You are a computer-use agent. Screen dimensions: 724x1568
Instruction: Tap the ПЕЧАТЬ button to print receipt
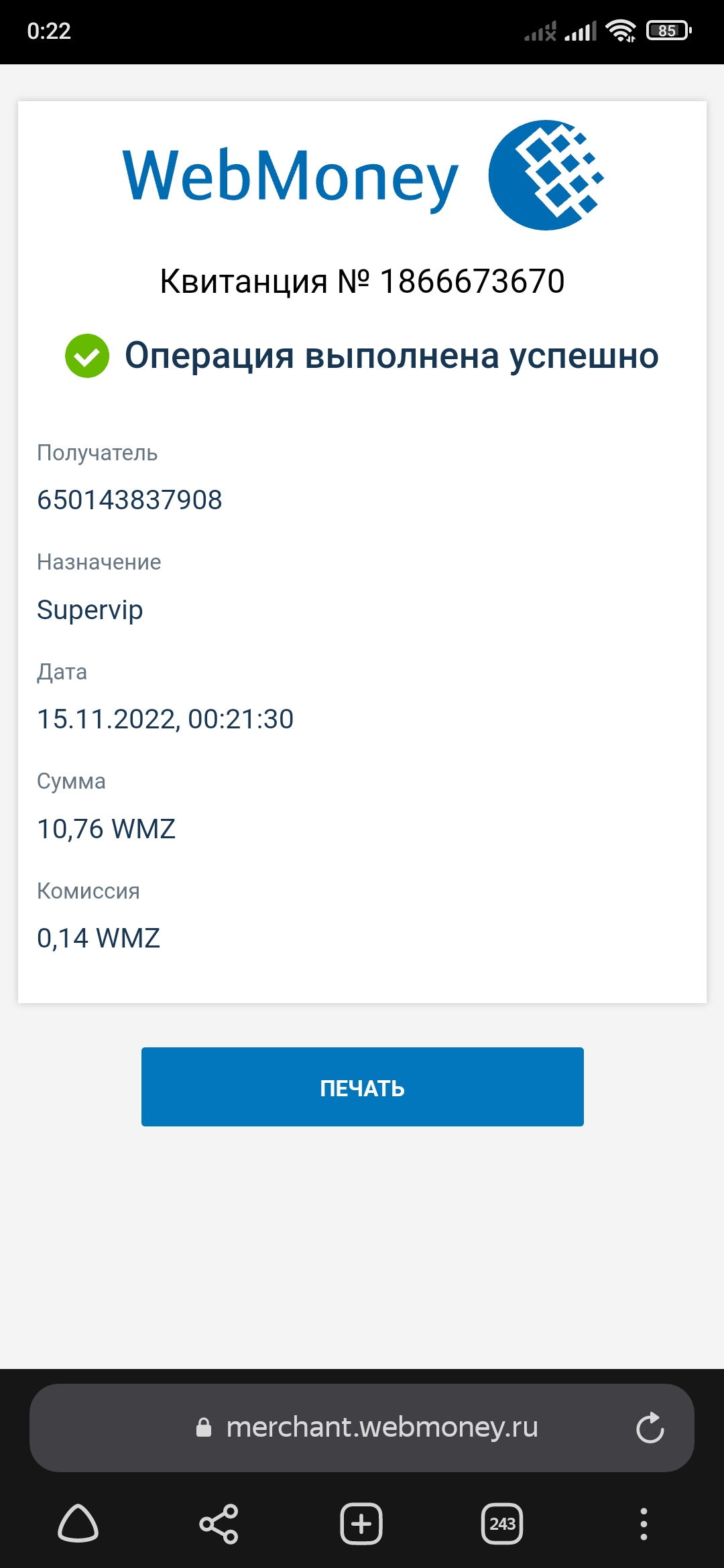[x=362, y=1087]
